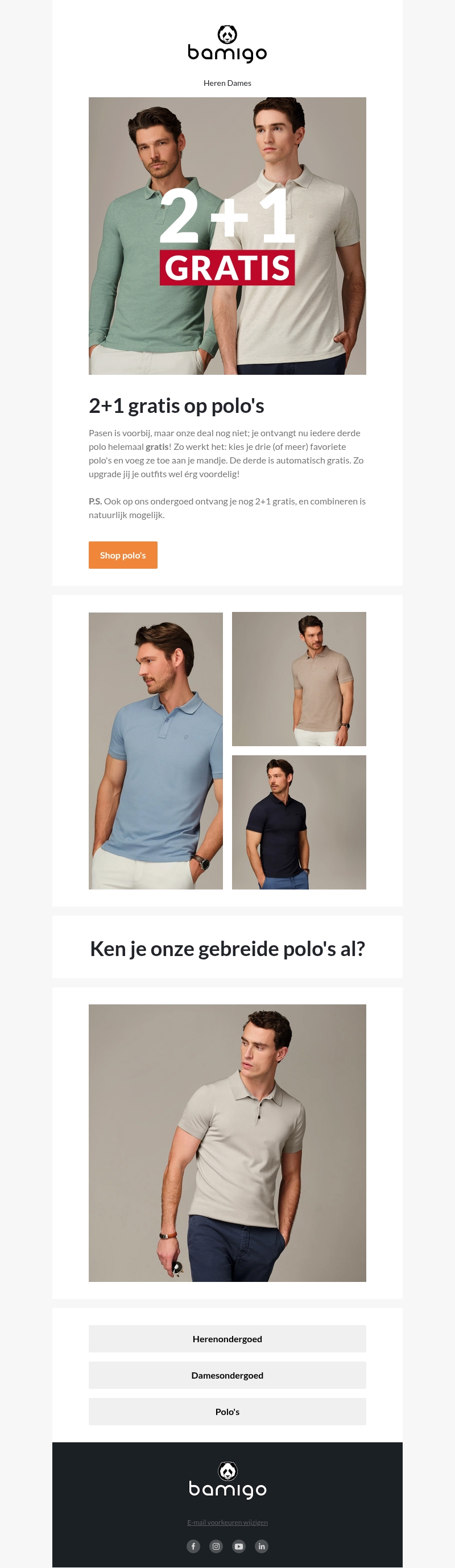Go to Herenondergoed
The height and width of the screenshot is (1568, 455).
pyautogui.click(x=227, y=1339)
